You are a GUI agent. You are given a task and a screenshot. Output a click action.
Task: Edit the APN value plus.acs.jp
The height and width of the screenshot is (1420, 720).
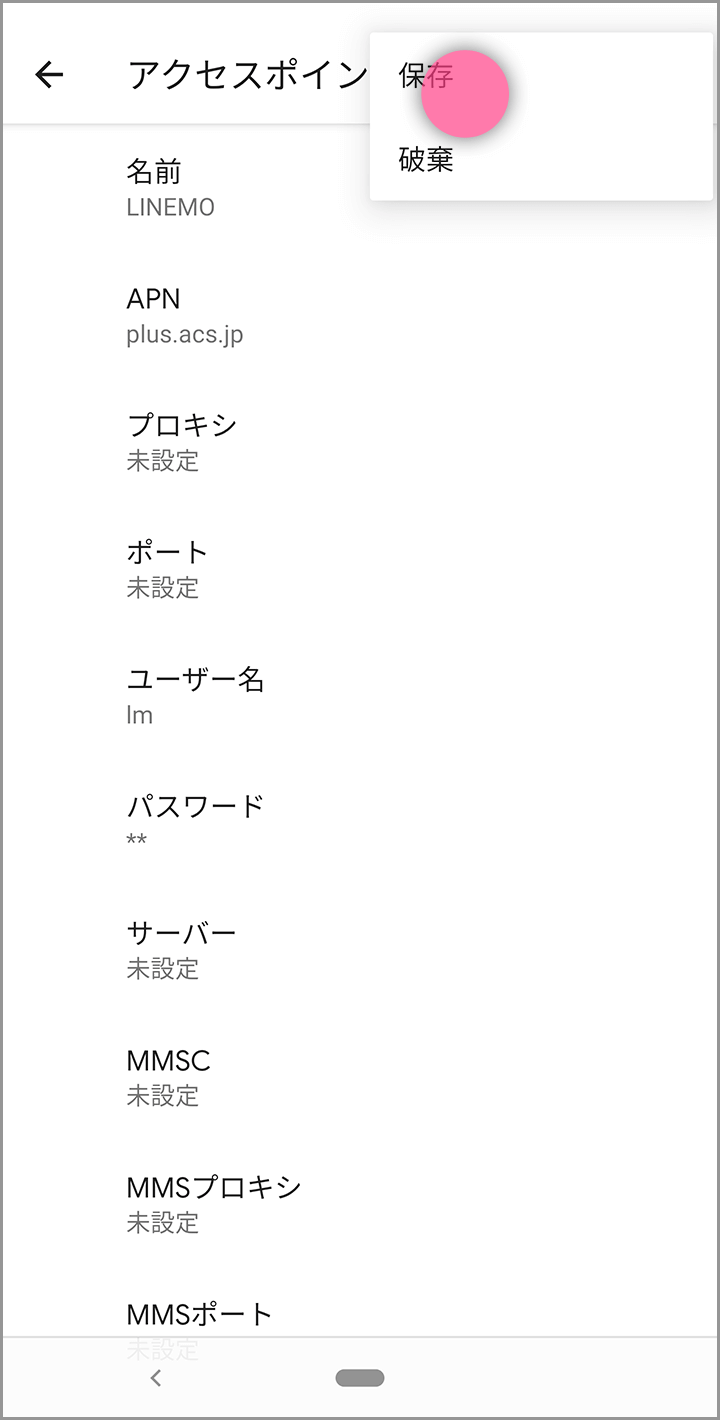185,315
